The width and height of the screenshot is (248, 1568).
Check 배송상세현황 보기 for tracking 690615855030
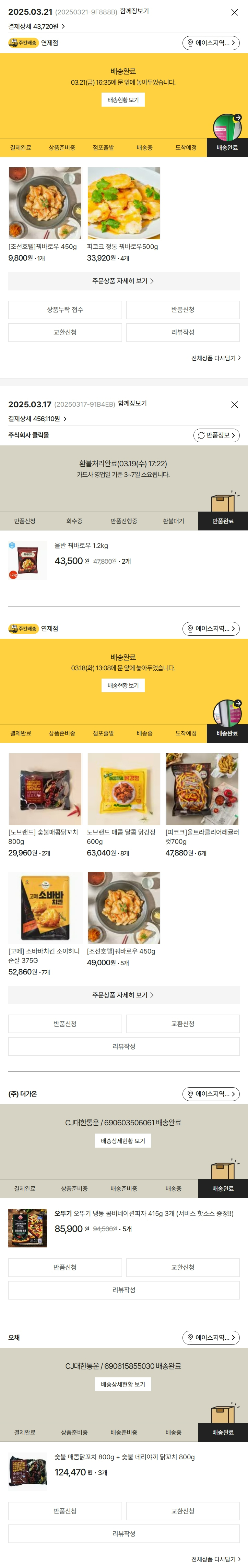click(123, 1384)
